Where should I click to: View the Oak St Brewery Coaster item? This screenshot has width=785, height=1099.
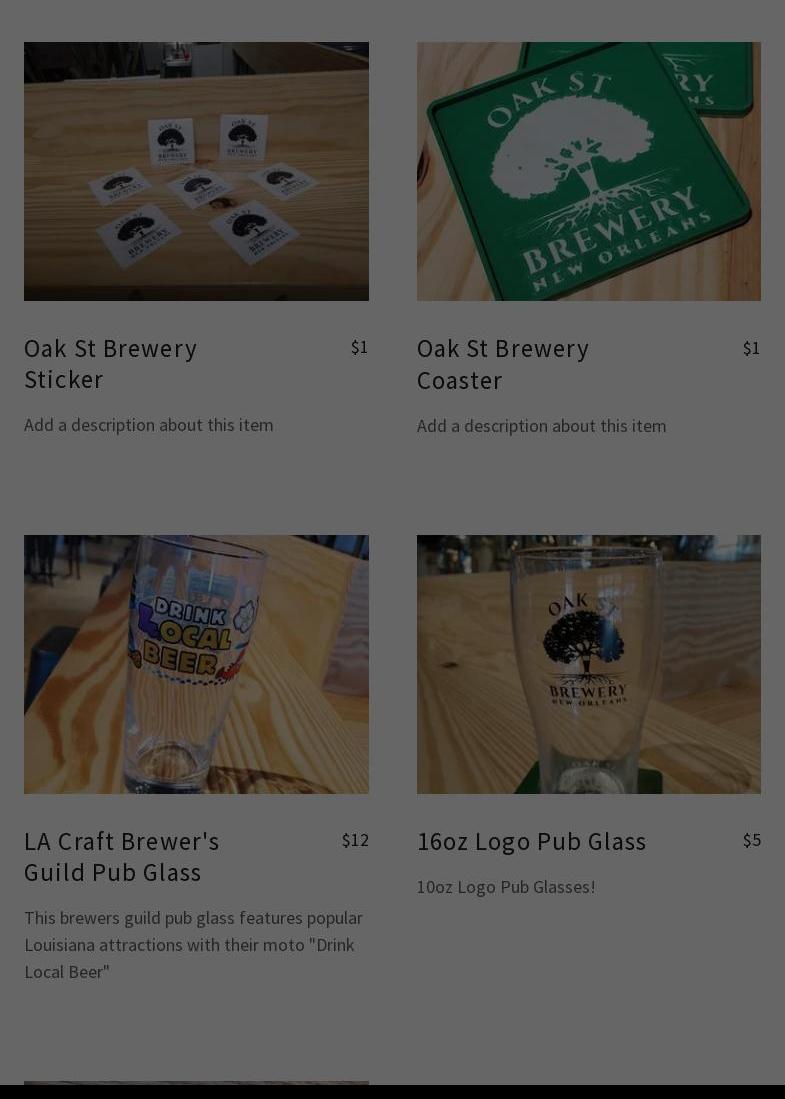[x=588, y=172]
